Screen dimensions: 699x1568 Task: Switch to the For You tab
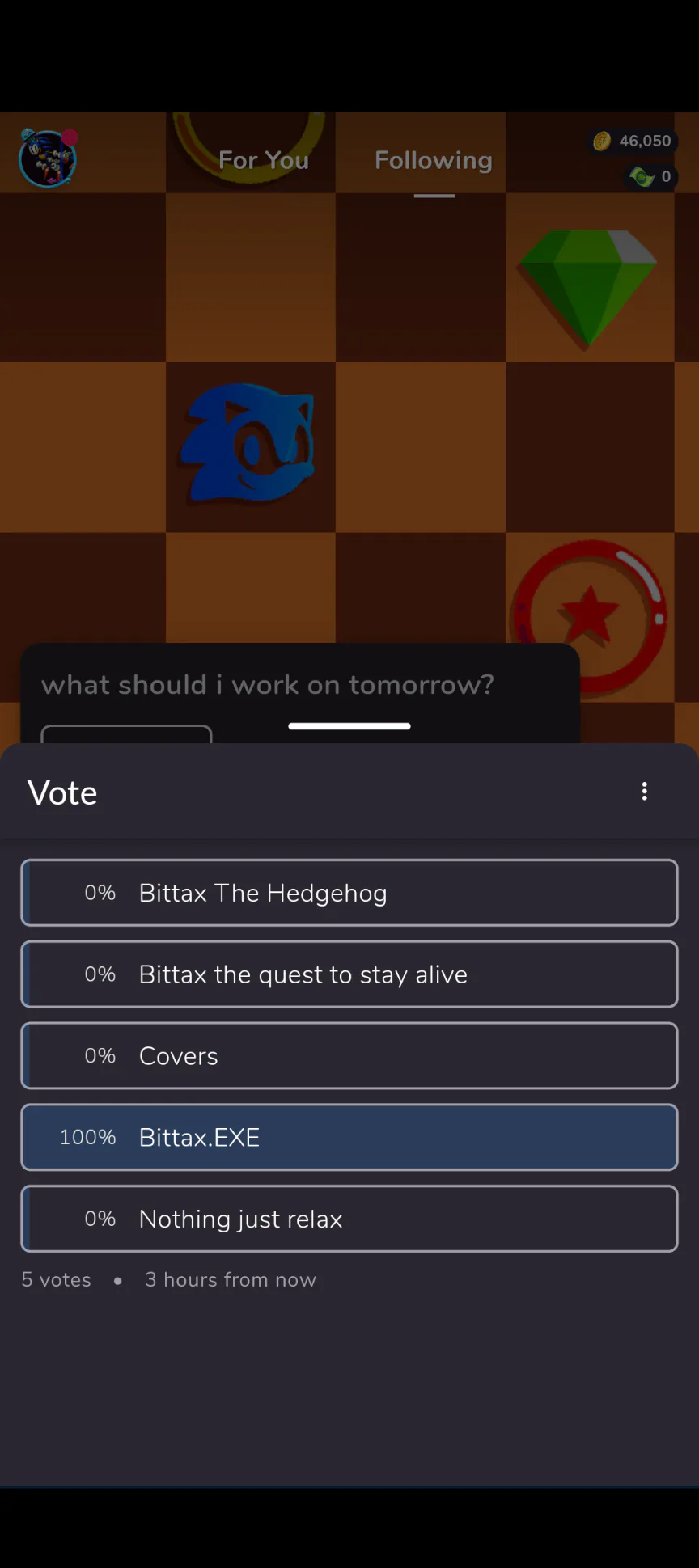264,160
